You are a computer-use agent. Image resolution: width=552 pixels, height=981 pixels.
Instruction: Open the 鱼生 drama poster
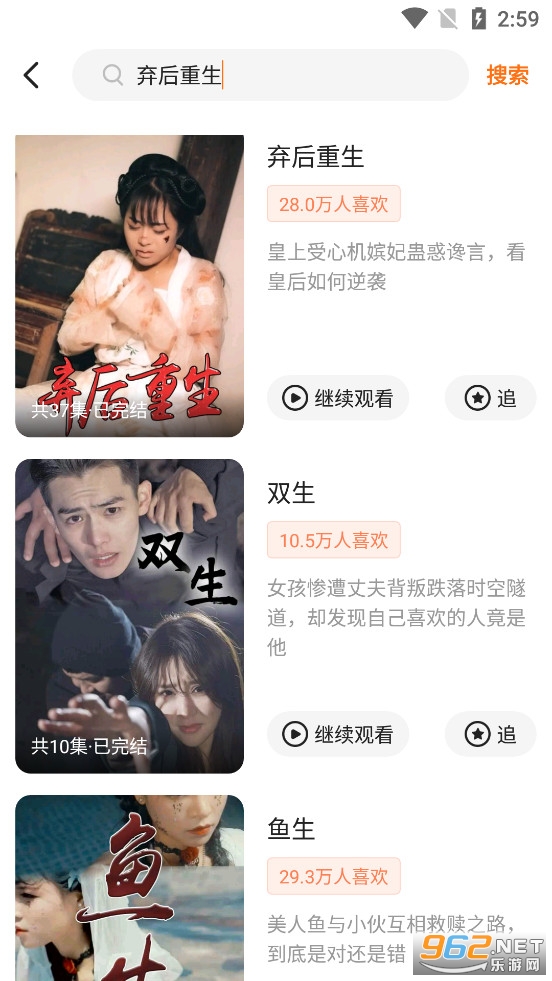pos(130,888)
